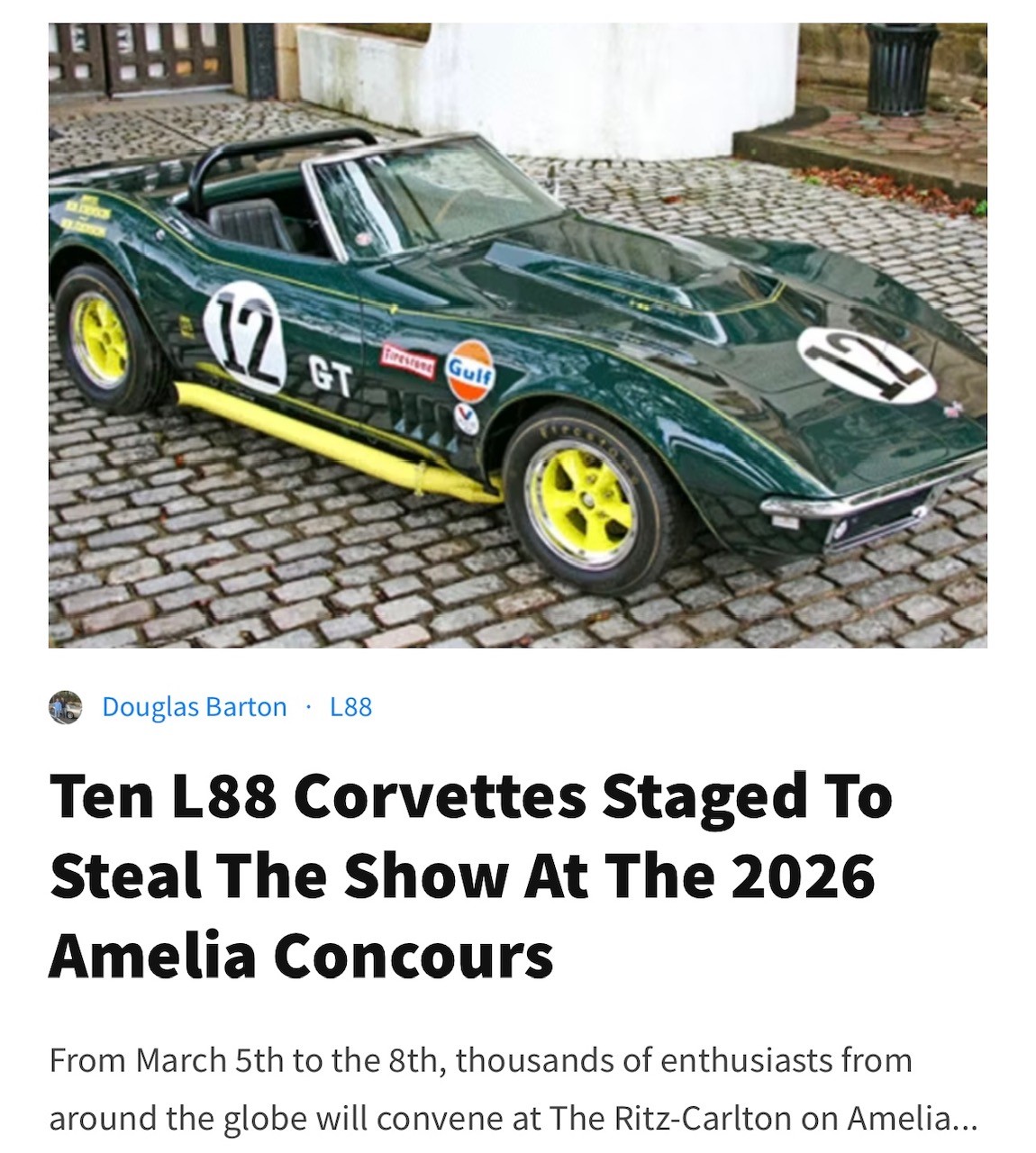View author Douglas Barton's profile
The image size is (1036, 1153).
tap(194, 707)
